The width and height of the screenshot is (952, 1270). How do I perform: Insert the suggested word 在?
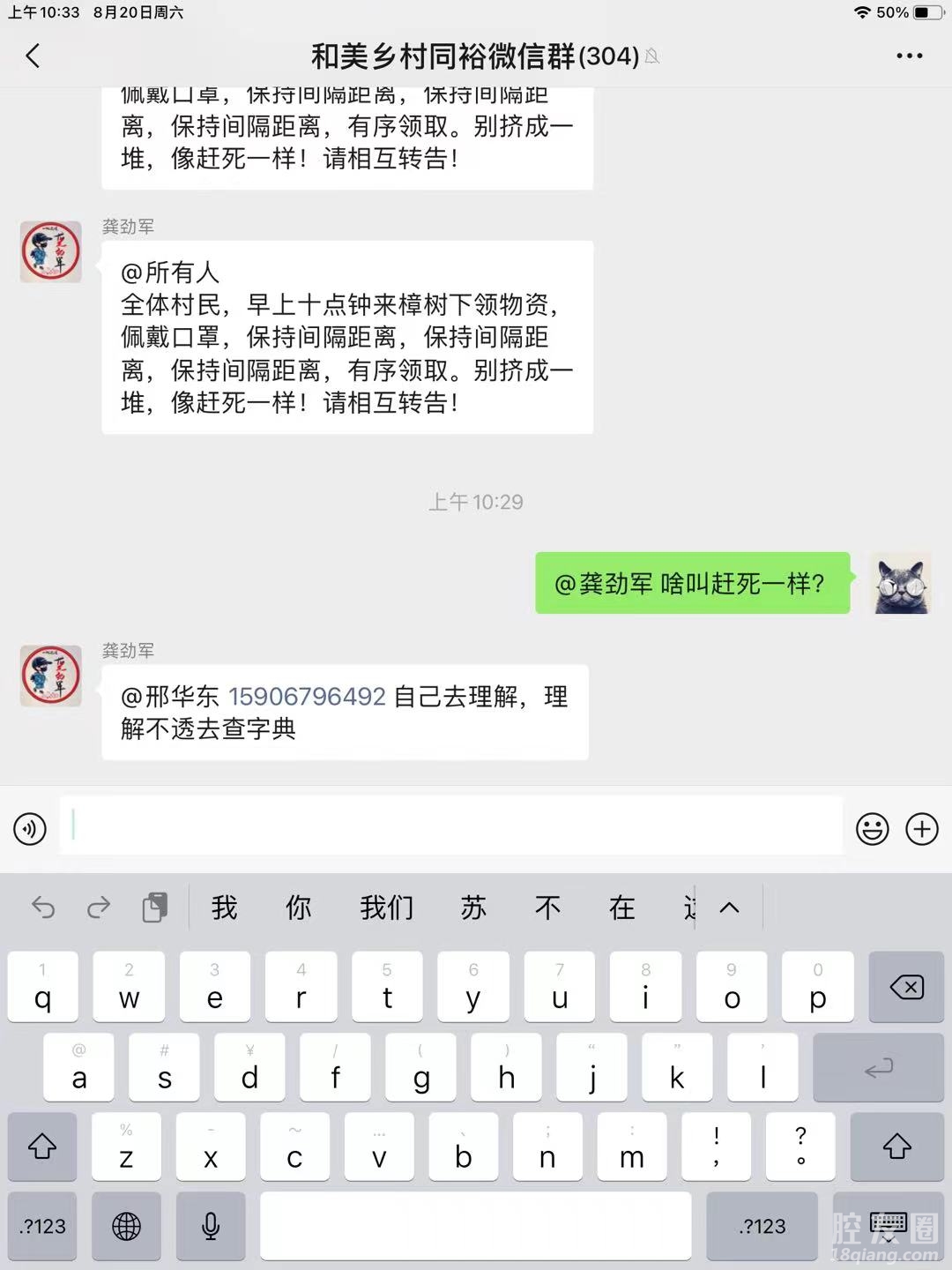point(621,908)
